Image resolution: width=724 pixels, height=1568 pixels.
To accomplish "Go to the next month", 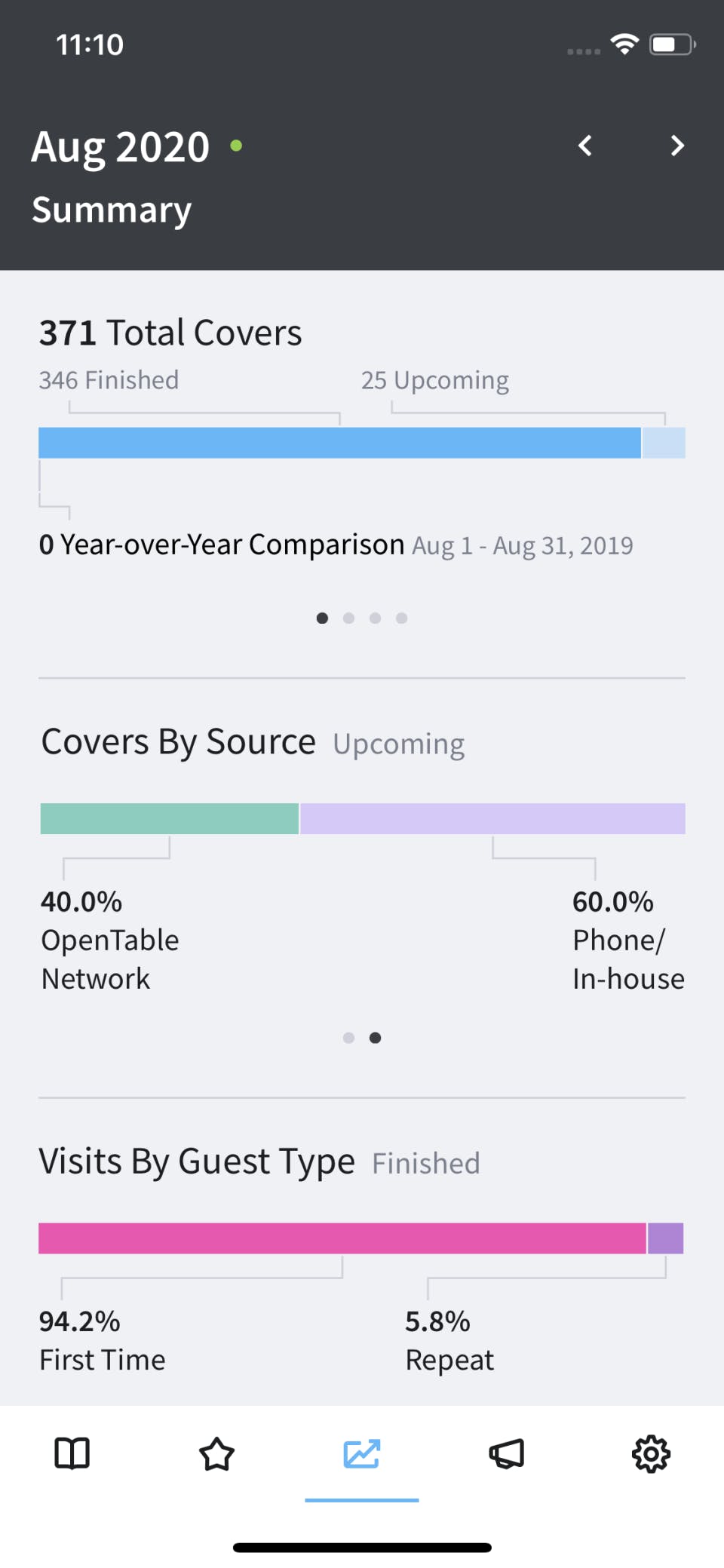I will point(676,146).
